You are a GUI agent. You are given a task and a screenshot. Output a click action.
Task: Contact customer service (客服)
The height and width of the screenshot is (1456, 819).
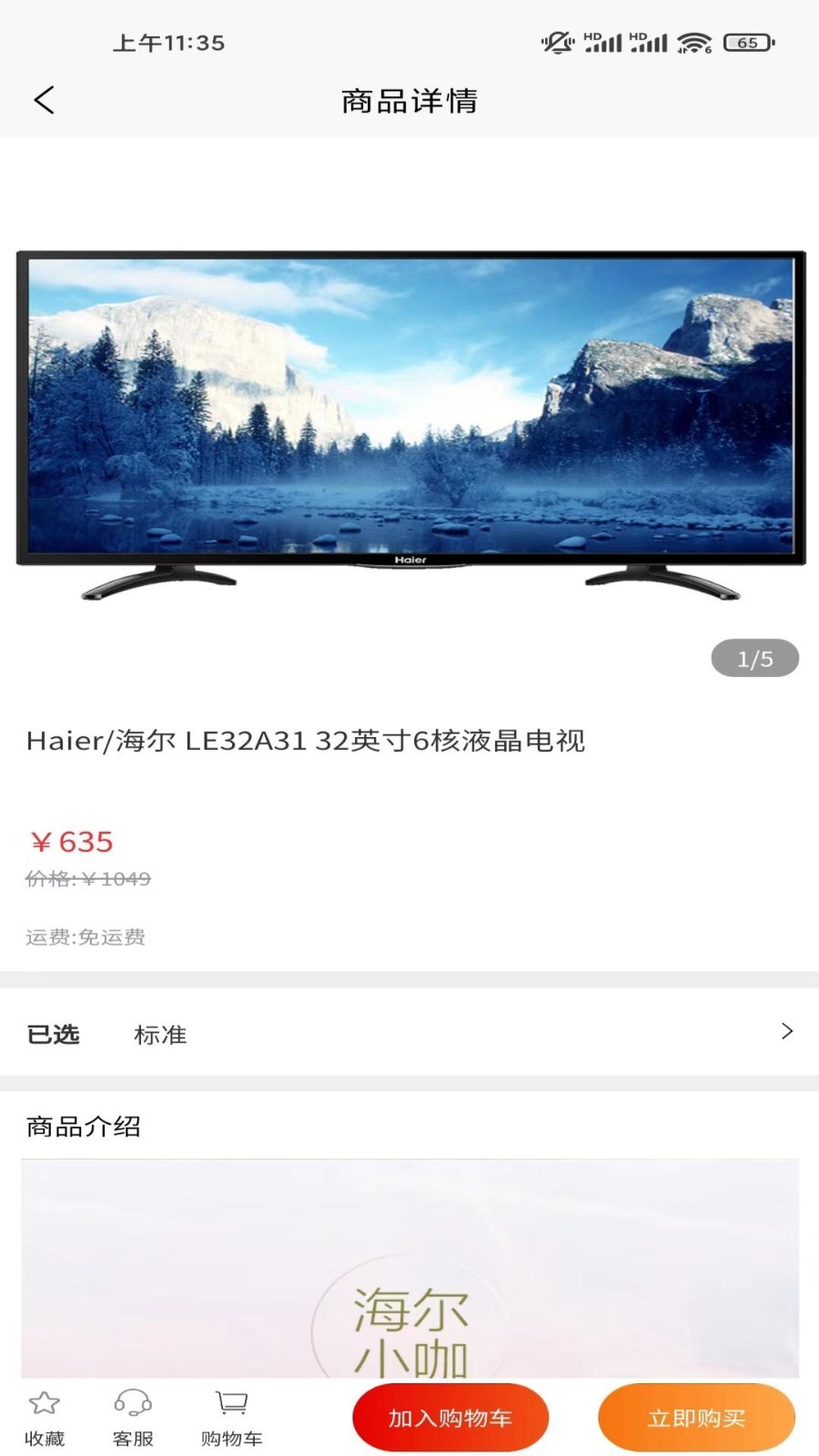pos(133,1417)
